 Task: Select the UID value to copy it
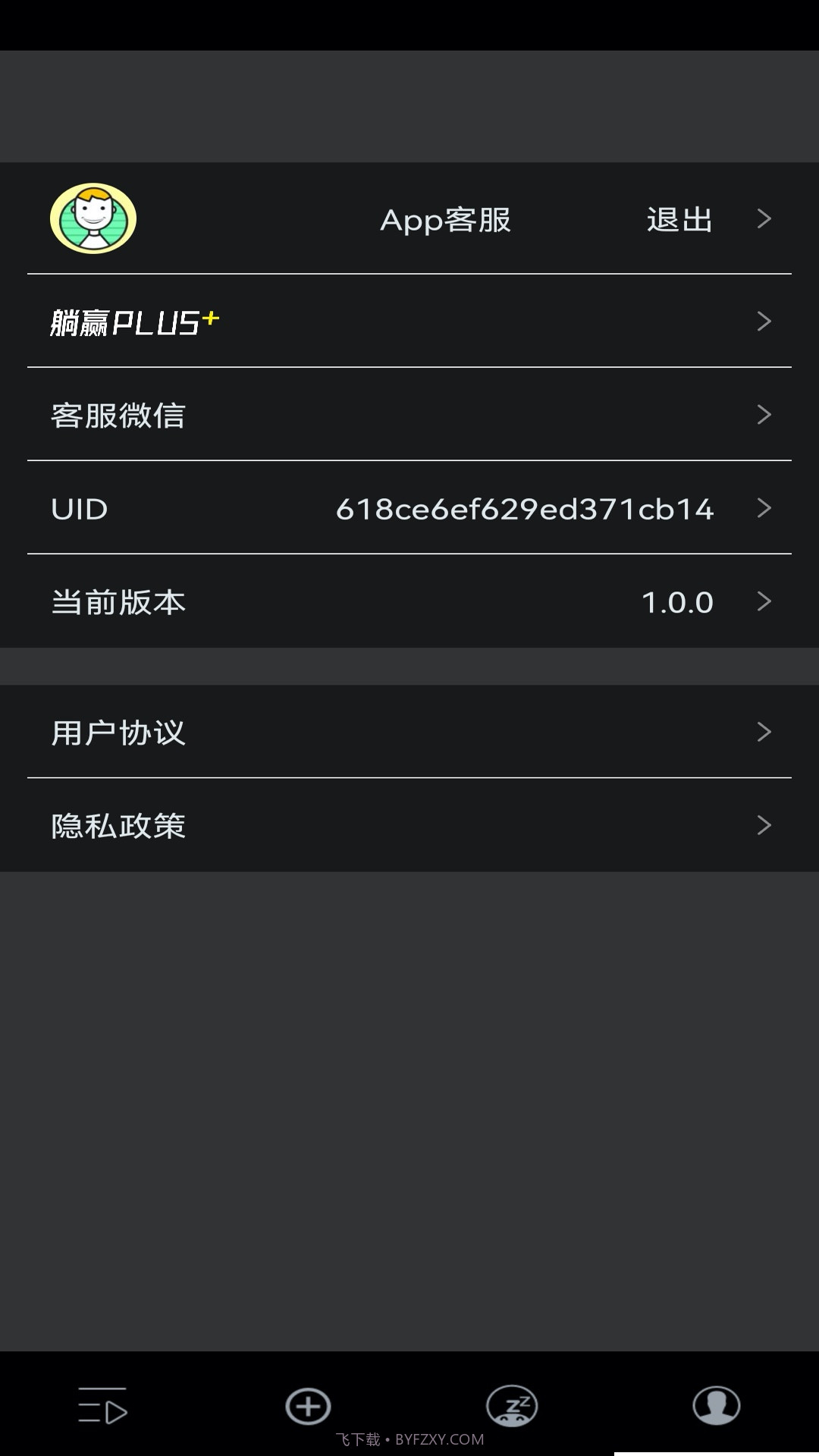(525, 508)
